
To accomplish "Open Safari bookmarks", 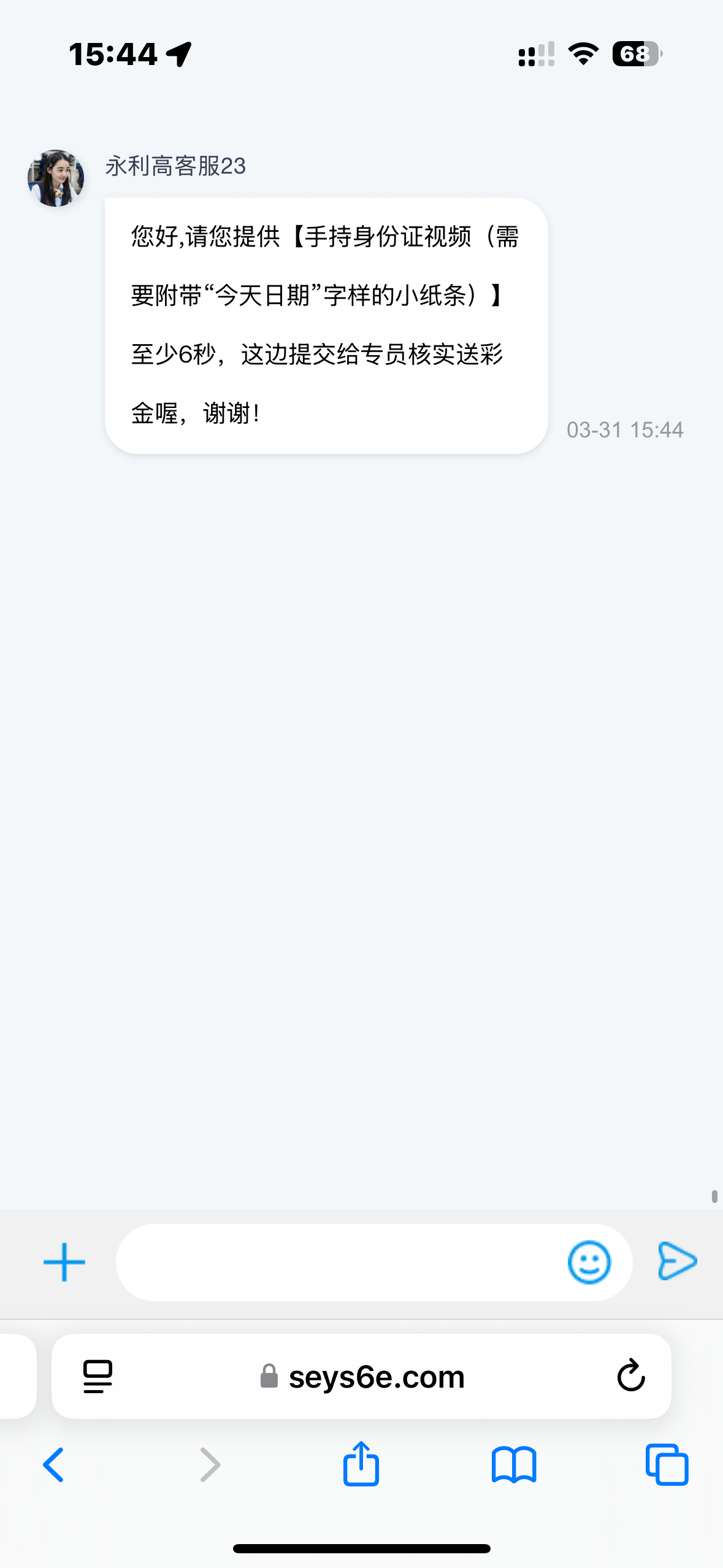I will pos(513,1465).
